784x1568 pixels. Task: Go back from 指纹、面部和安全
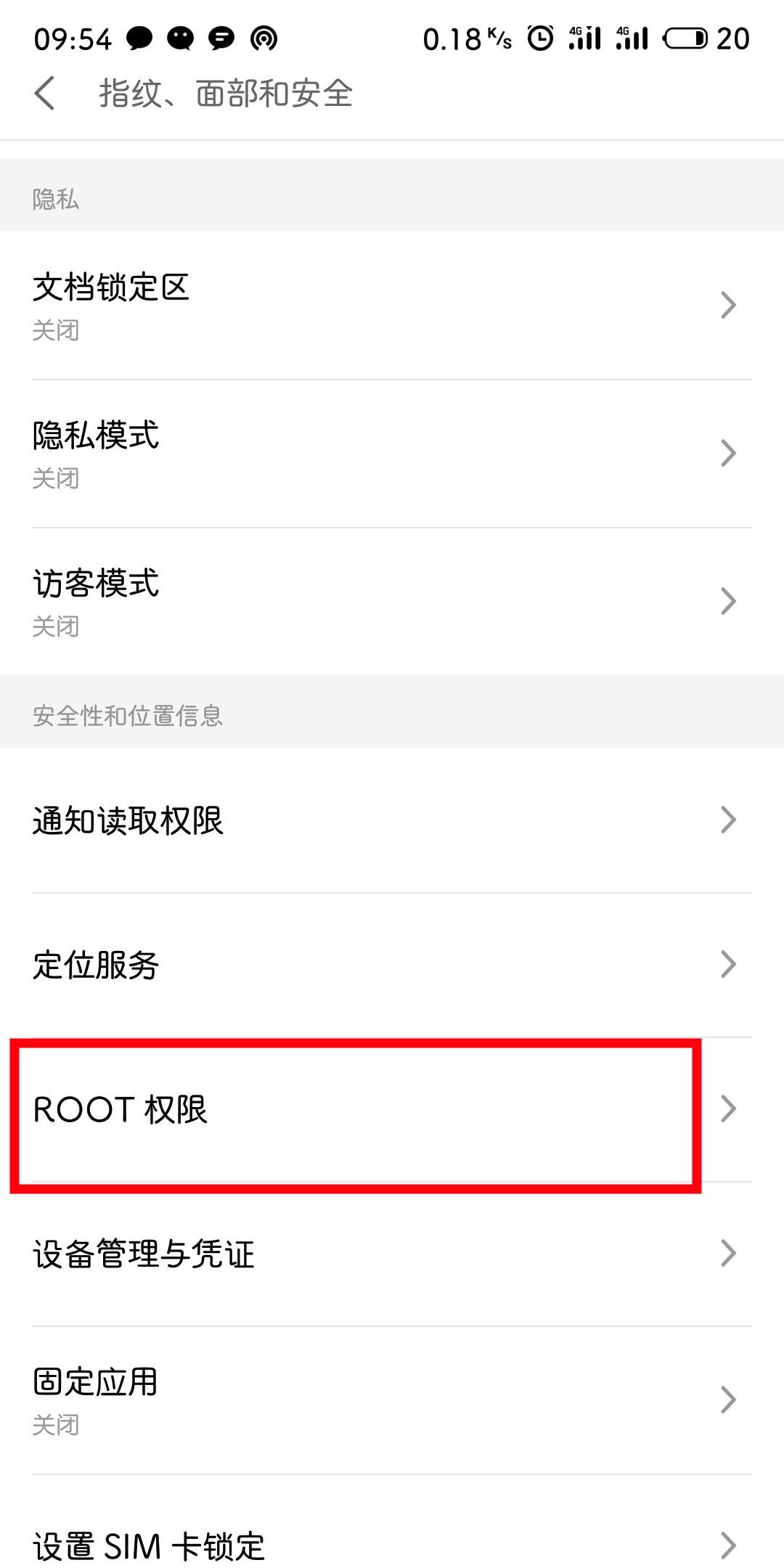(x=45, y=94)
